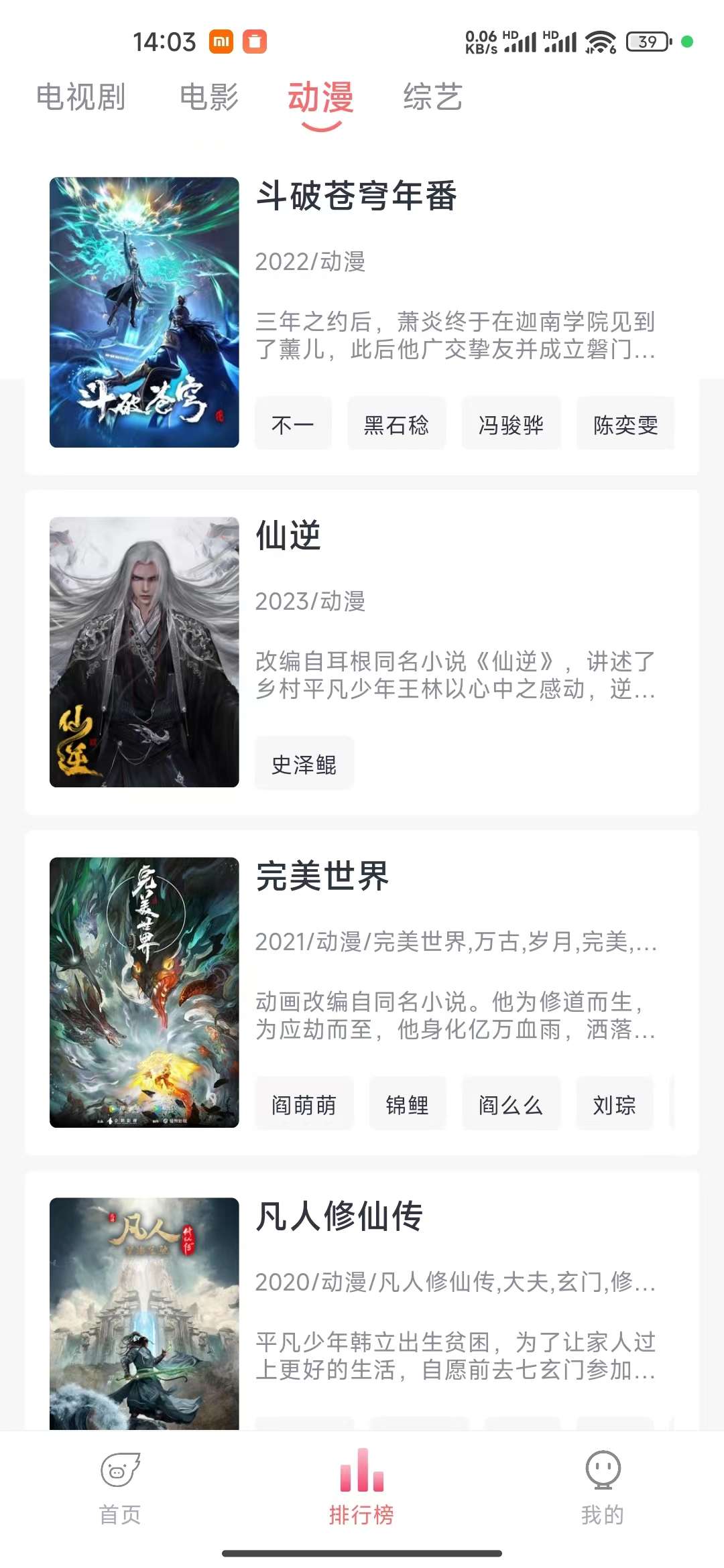Switch to the 电视剧 tab
Viewport: 724px width, 1568px height.
[x=80, y=97]
